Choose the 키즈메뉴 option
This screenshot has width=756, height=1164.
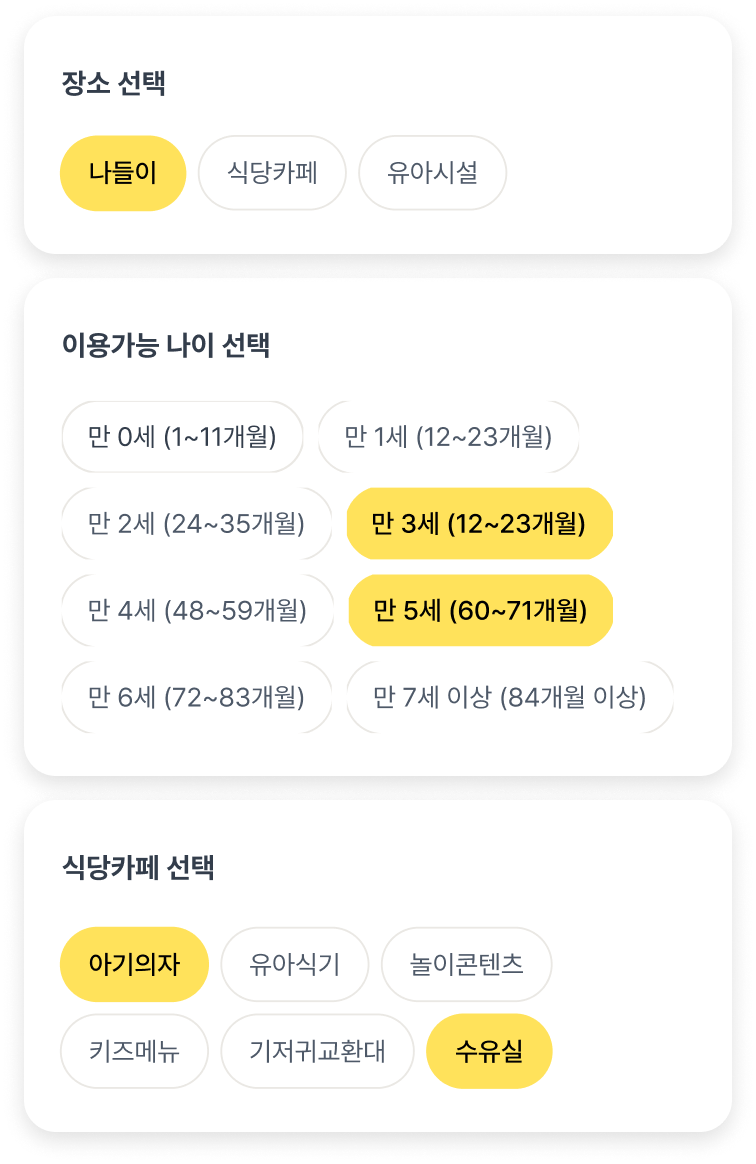tap(134, 1051)
